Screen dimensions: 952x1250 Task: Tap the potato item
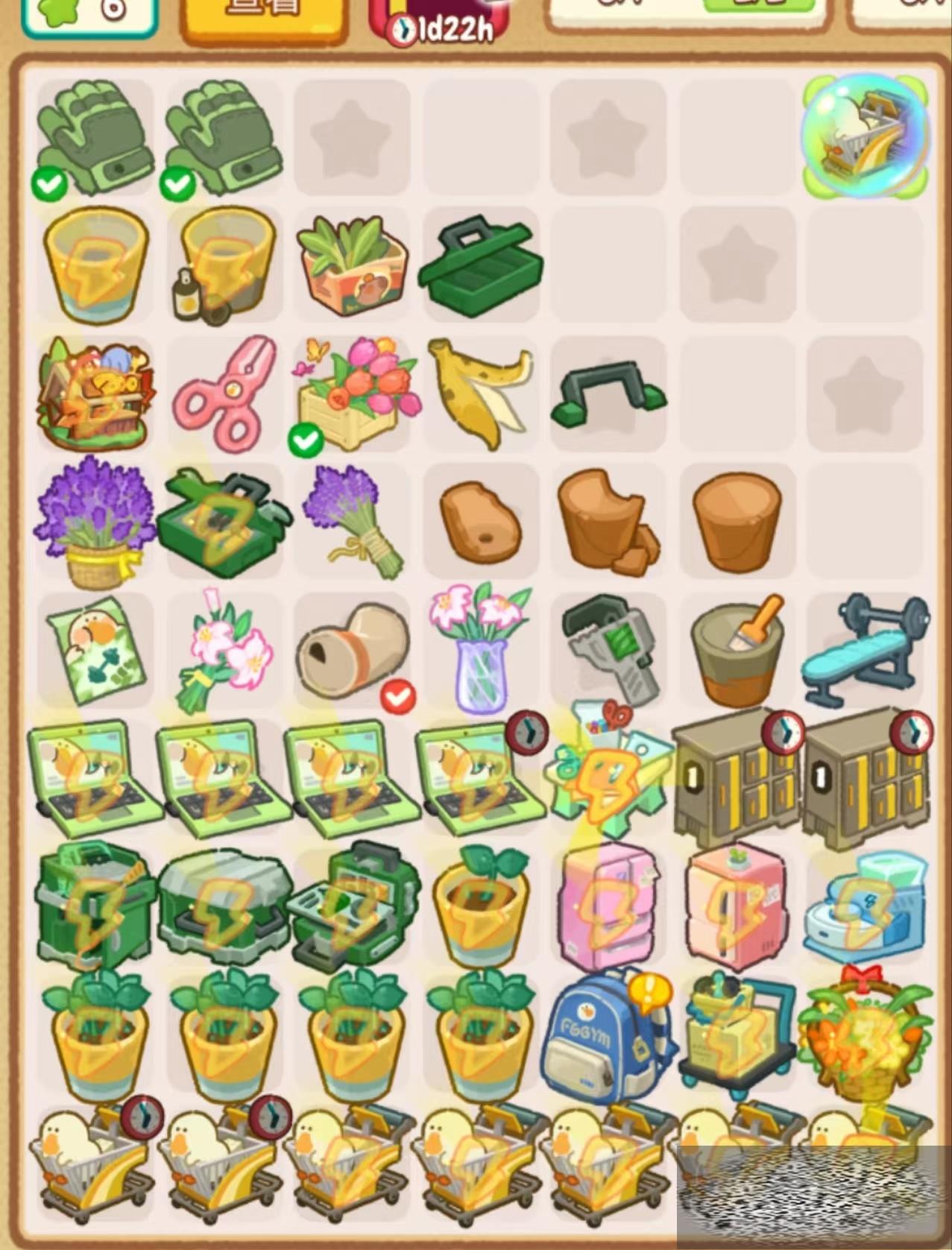479,520
